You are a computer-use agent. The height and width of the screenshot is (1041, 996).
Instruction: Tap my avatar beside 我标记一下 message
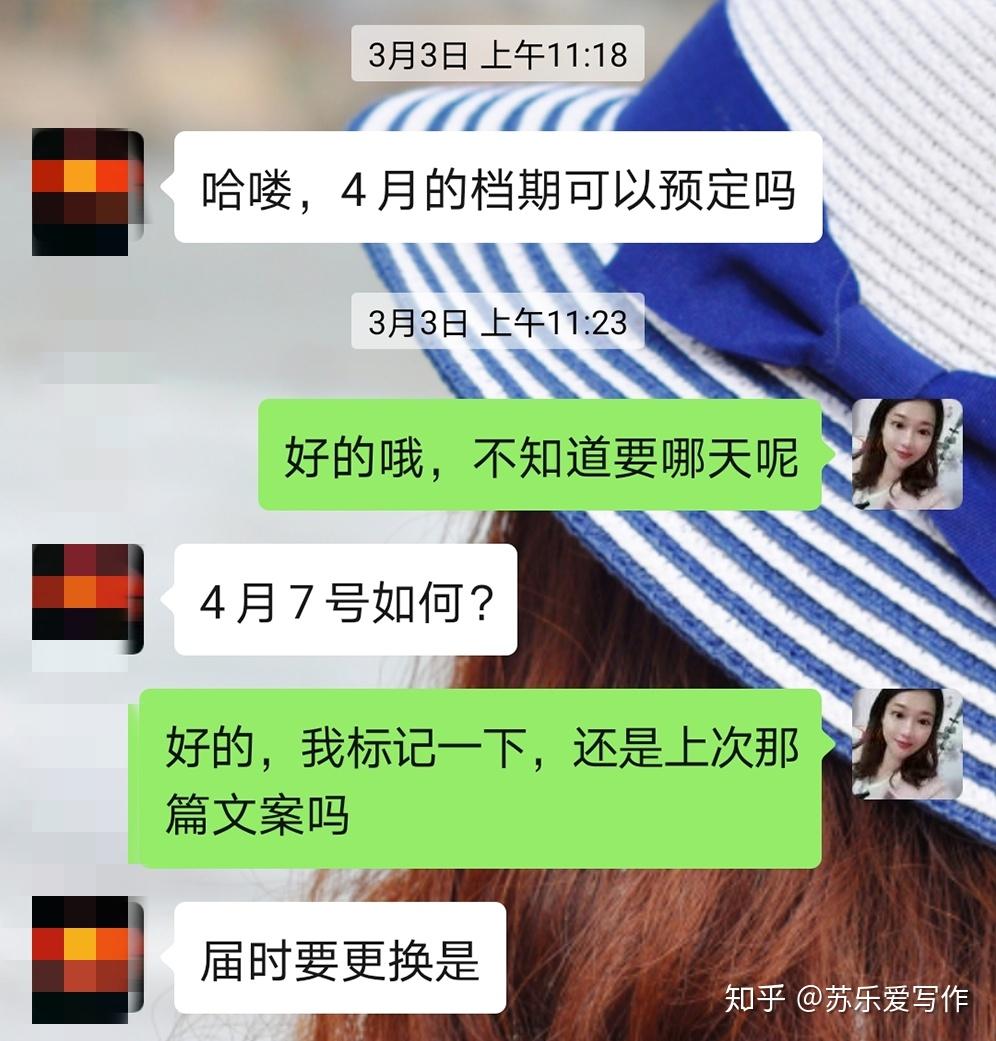point(906,743)
